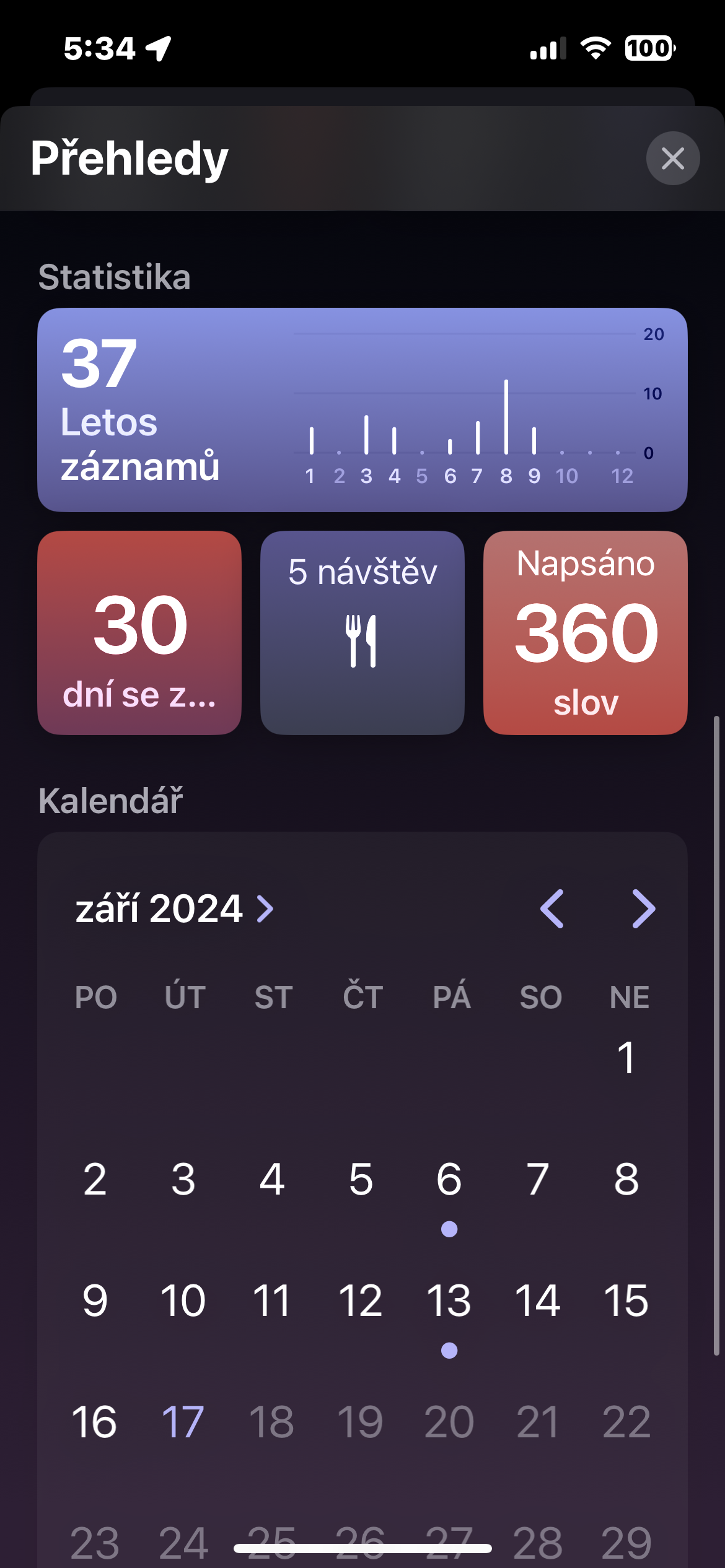Select September 13 in the calendar

coord(449,1300)
